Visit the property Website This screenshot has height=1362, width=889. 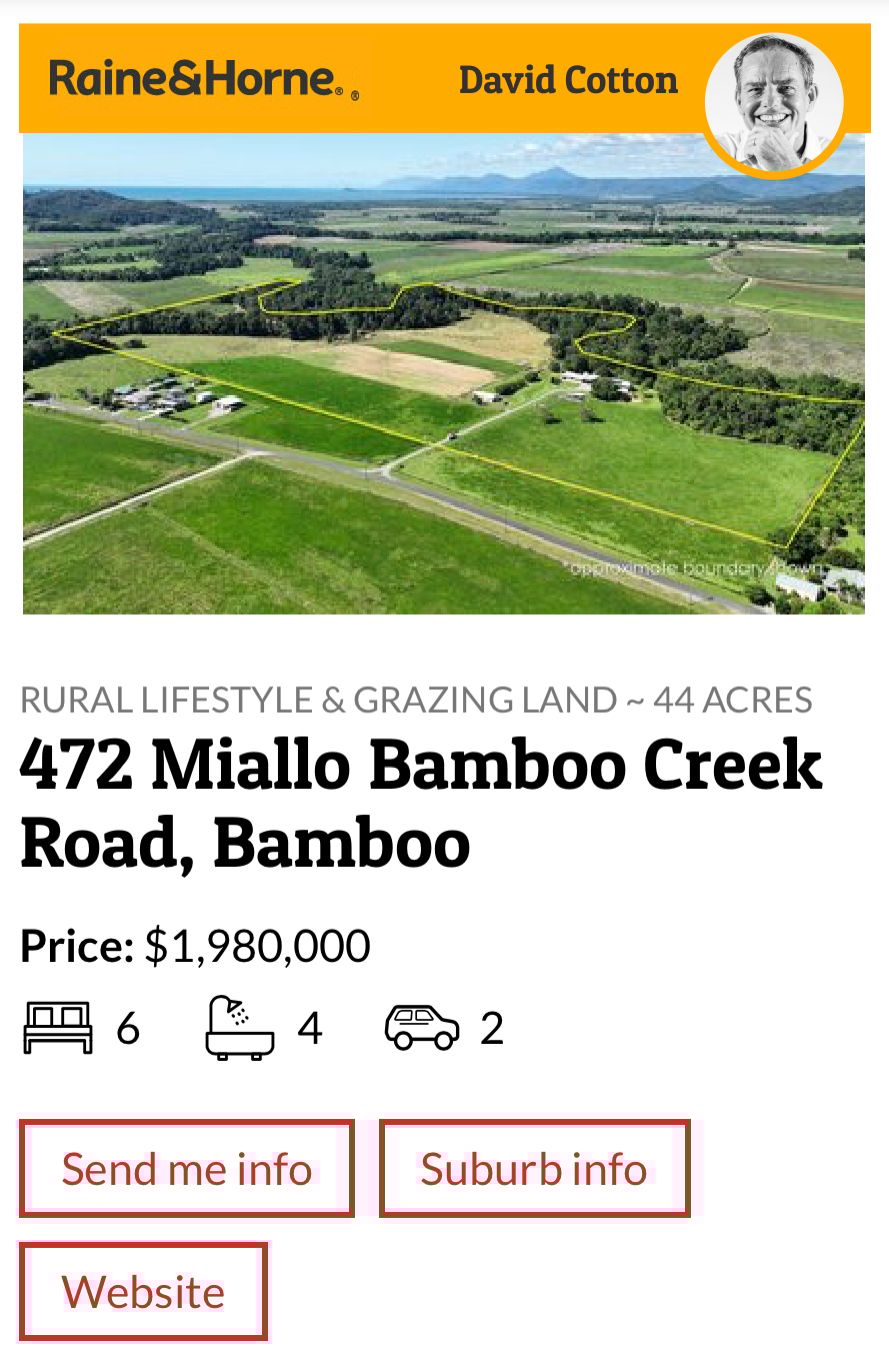(x=144, y=1291)
